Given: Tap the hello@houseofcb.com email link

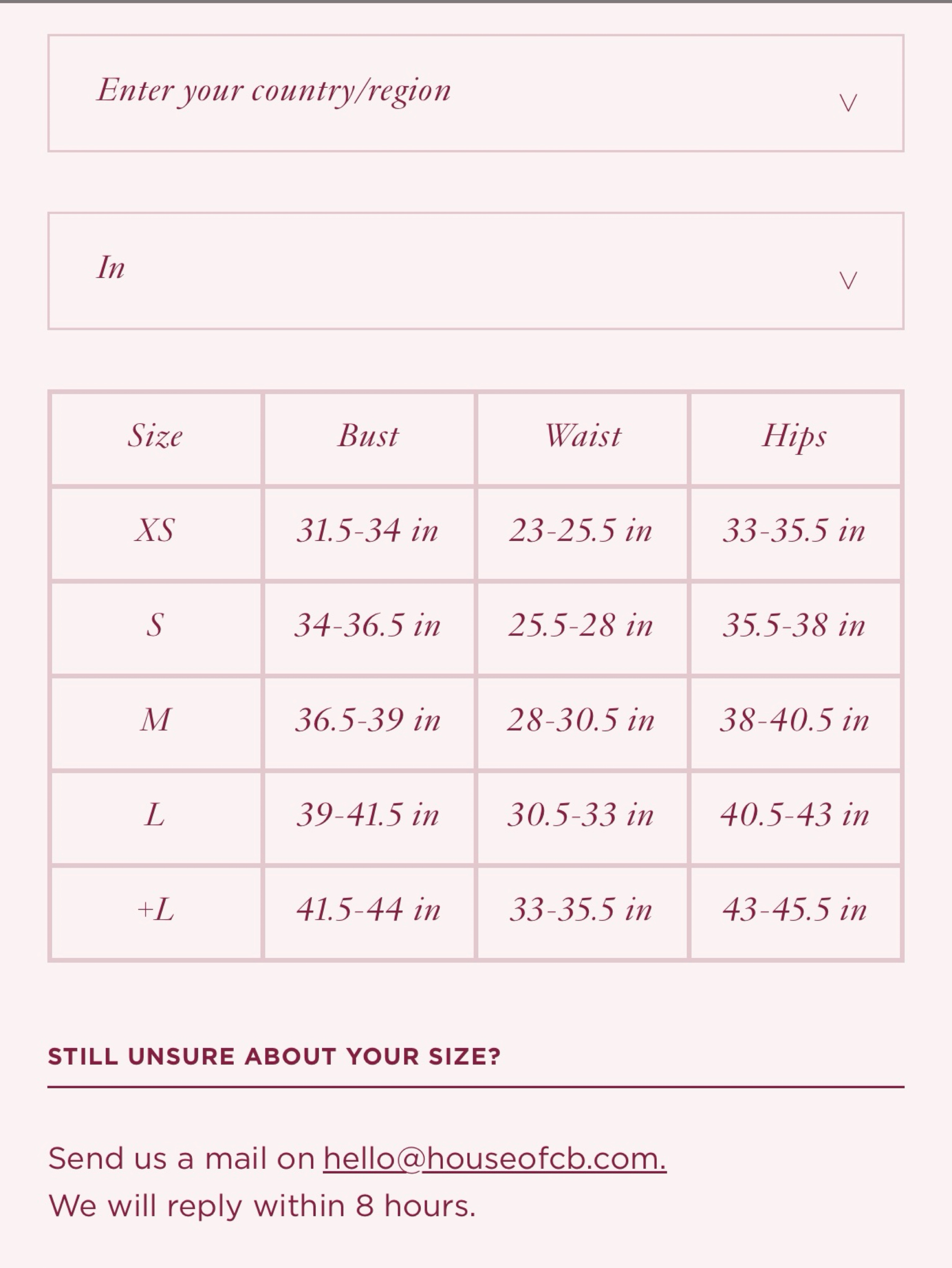Looking at the screenshot, I should pyautogui.click(x=495, y=1158).
